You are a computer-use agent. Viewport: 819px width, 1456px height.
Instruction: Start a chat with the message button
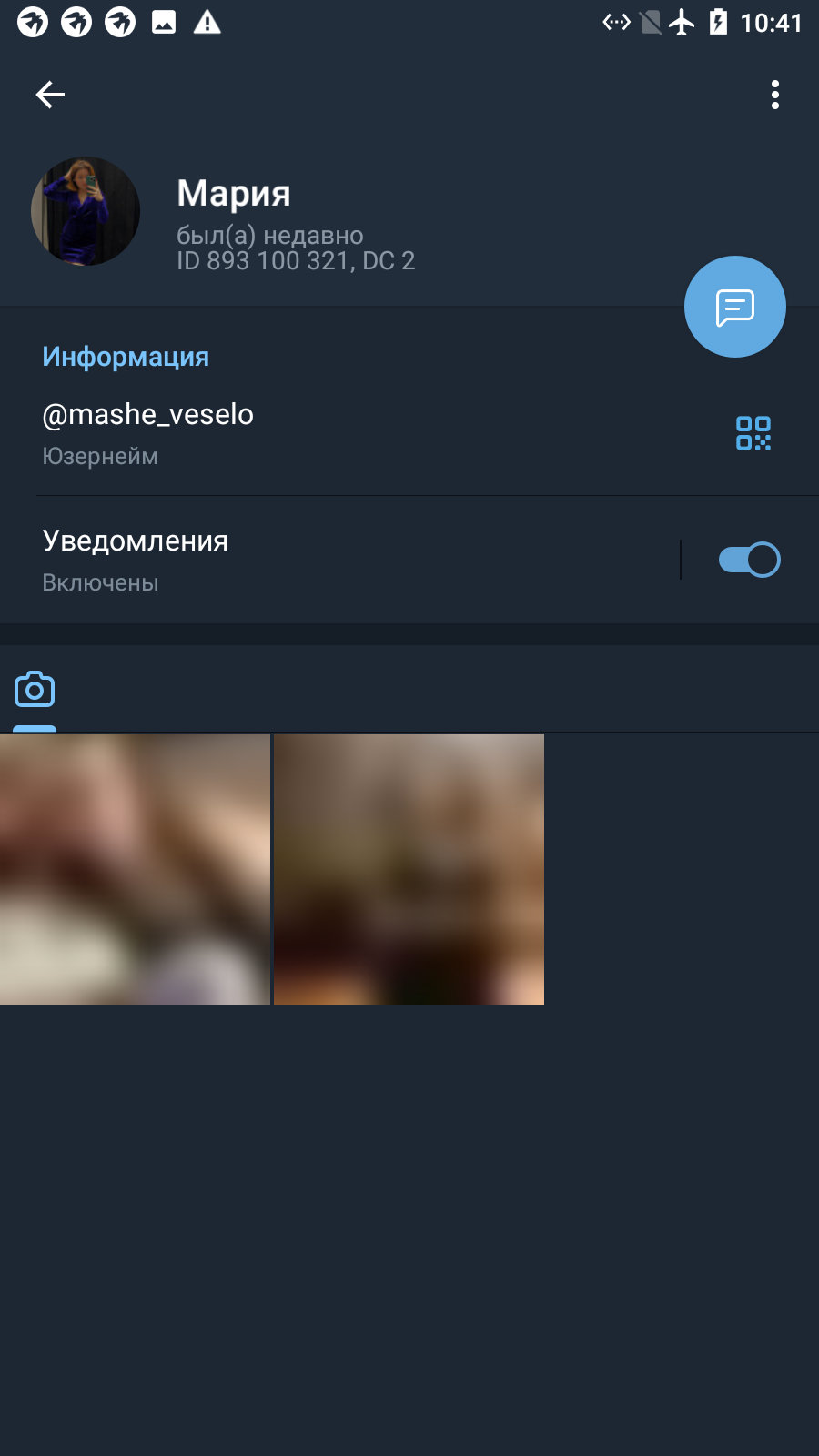(735, 307)
